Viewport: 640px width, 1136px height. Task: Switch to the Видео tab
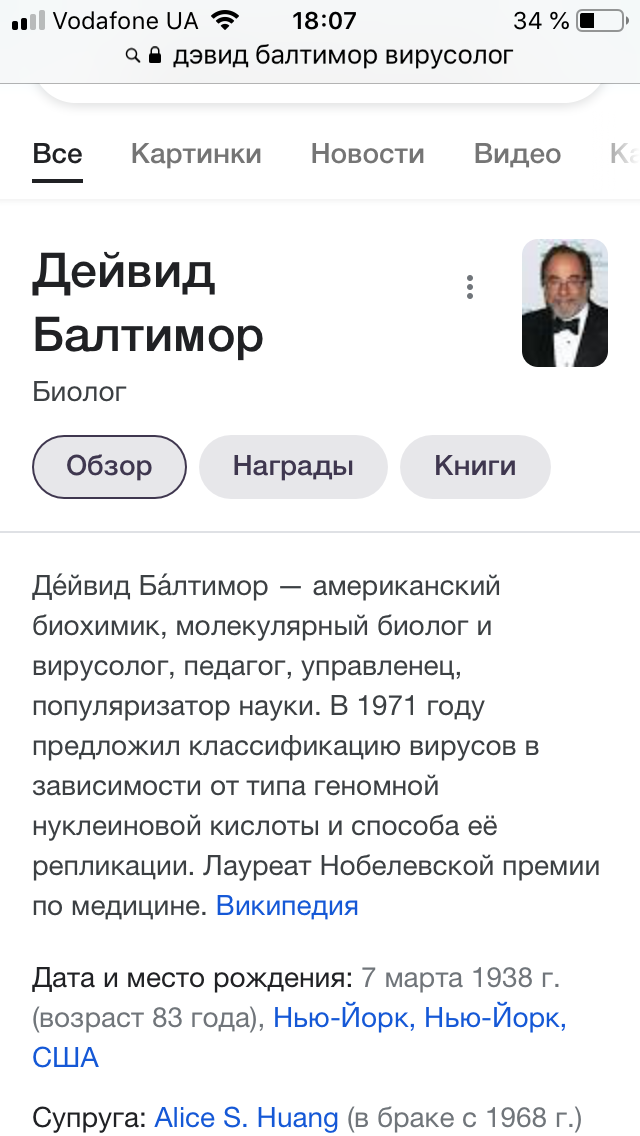click(x=517, y=154)
